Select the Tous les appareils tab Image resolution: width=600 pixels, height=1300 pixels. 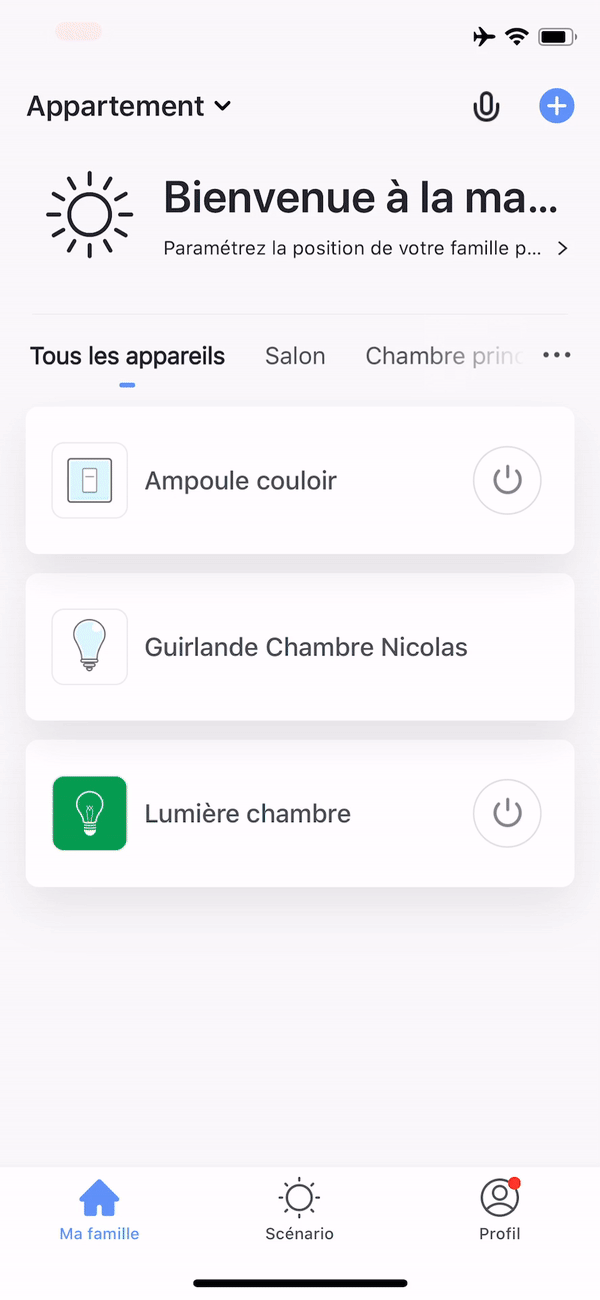[127, 356]
